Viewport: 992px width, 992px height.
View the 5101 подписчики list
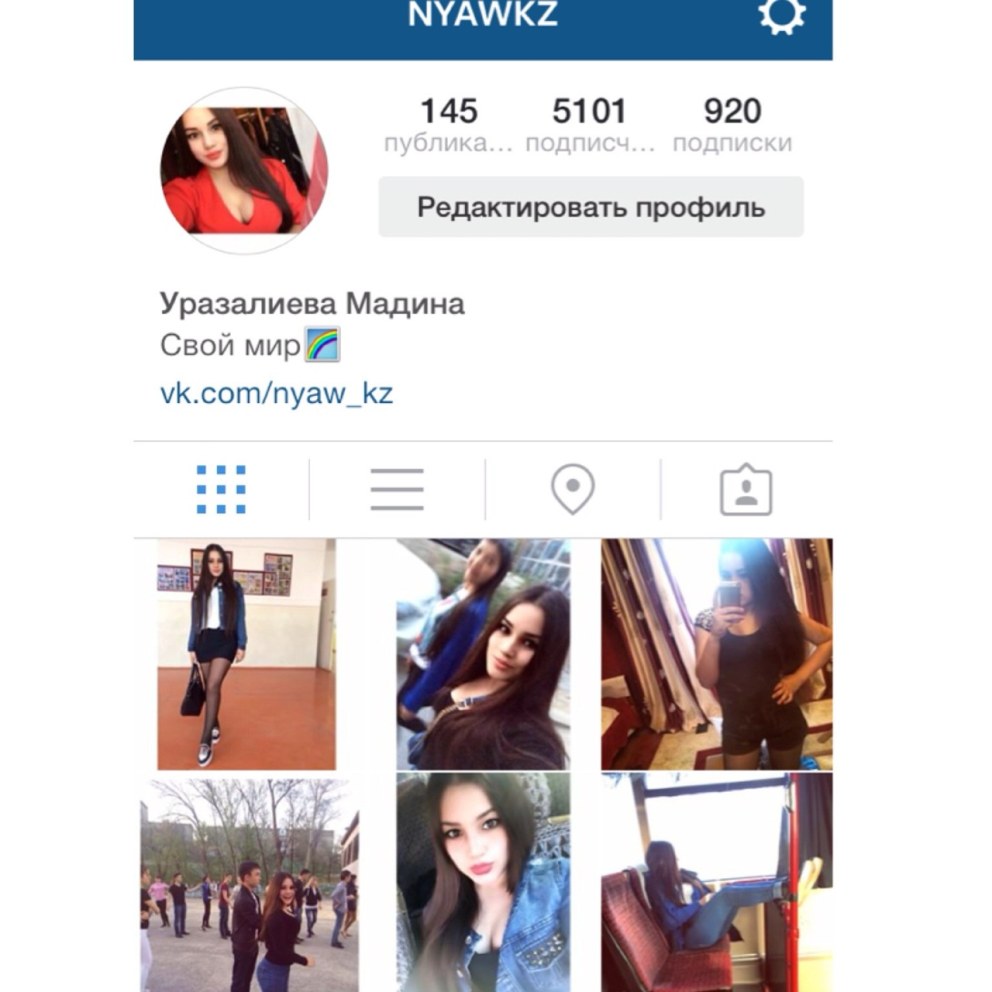pos(589,124)
